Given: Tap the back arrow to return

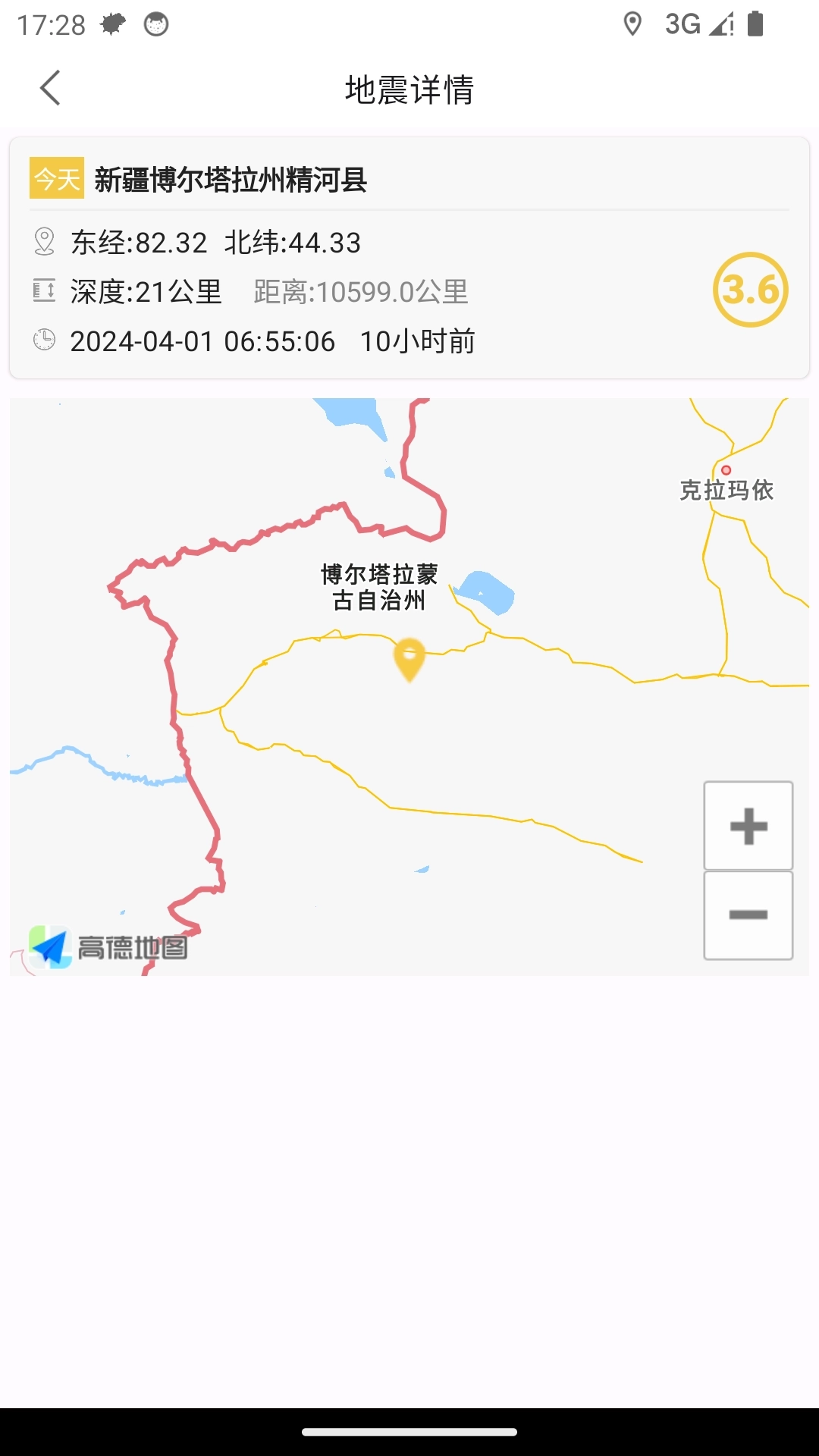Looking at the screenshot, I should (49, 87).
